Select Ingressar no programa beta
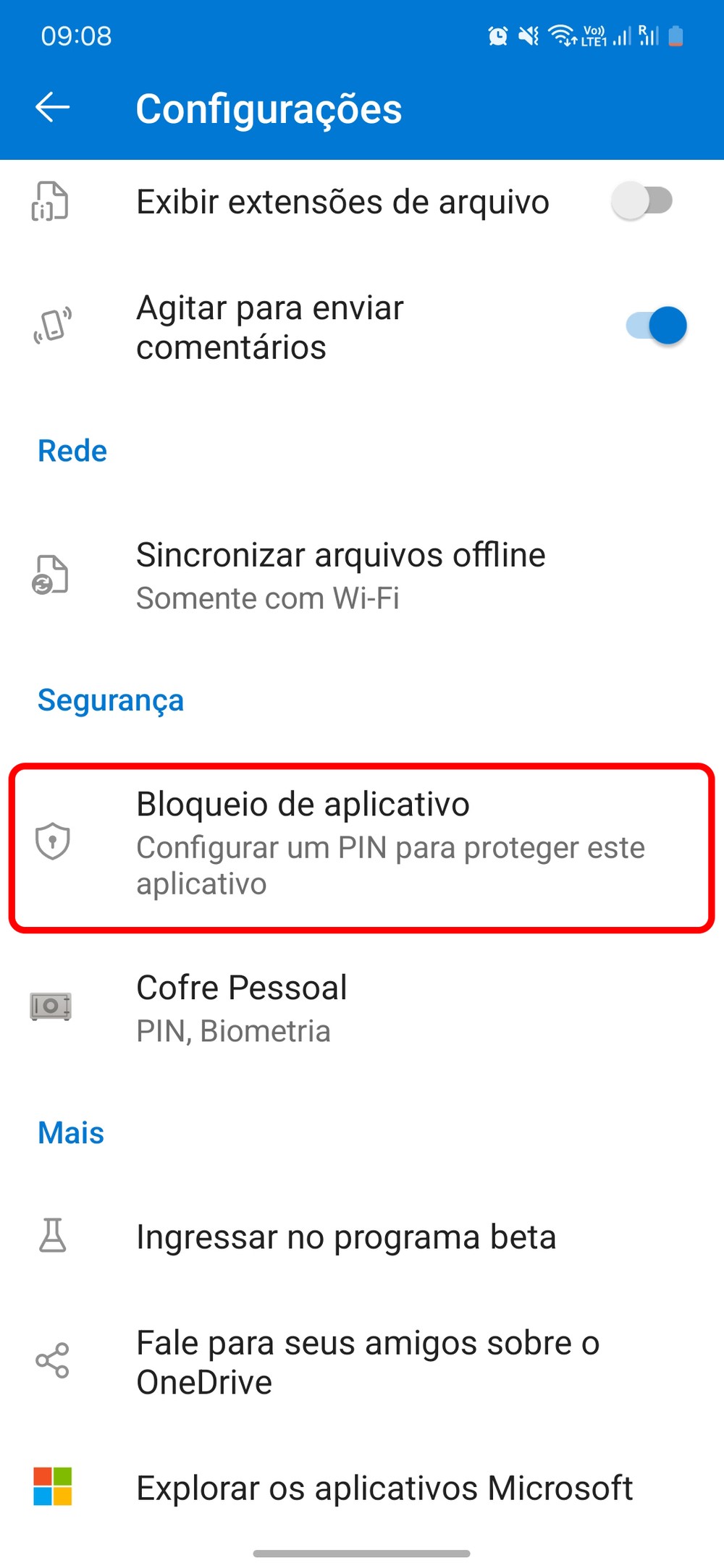This screenshot has height=1568, width=724. click(346, 1237)
